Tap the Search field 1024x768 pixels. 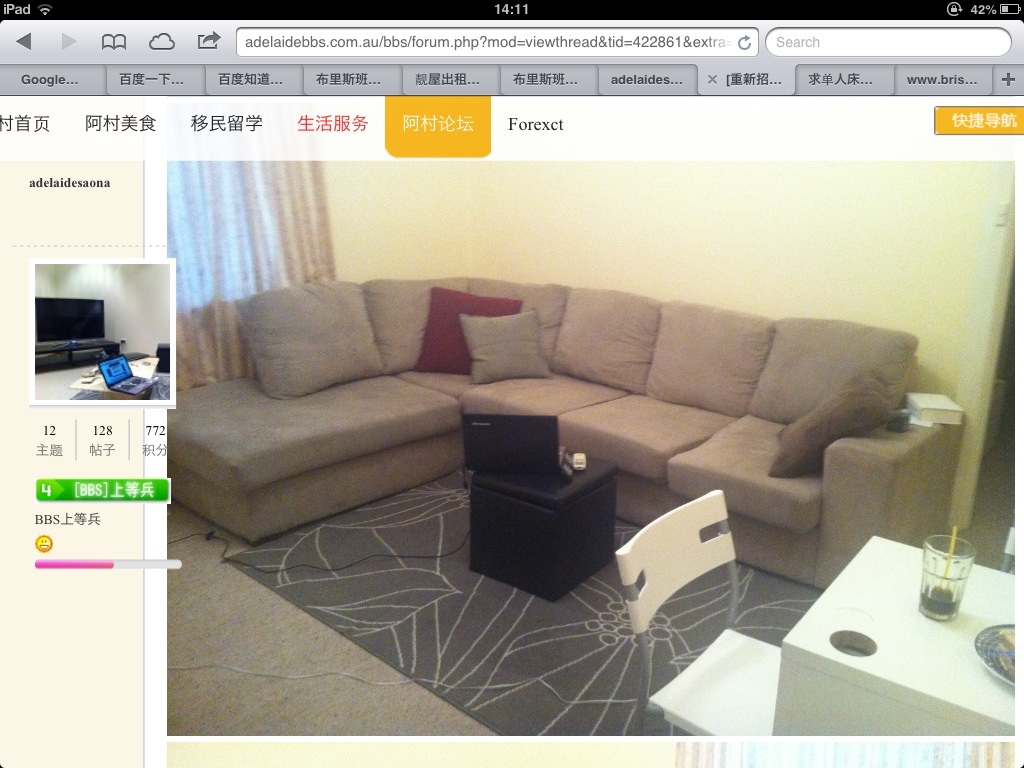pyautogui.click(x=888, y=42)
